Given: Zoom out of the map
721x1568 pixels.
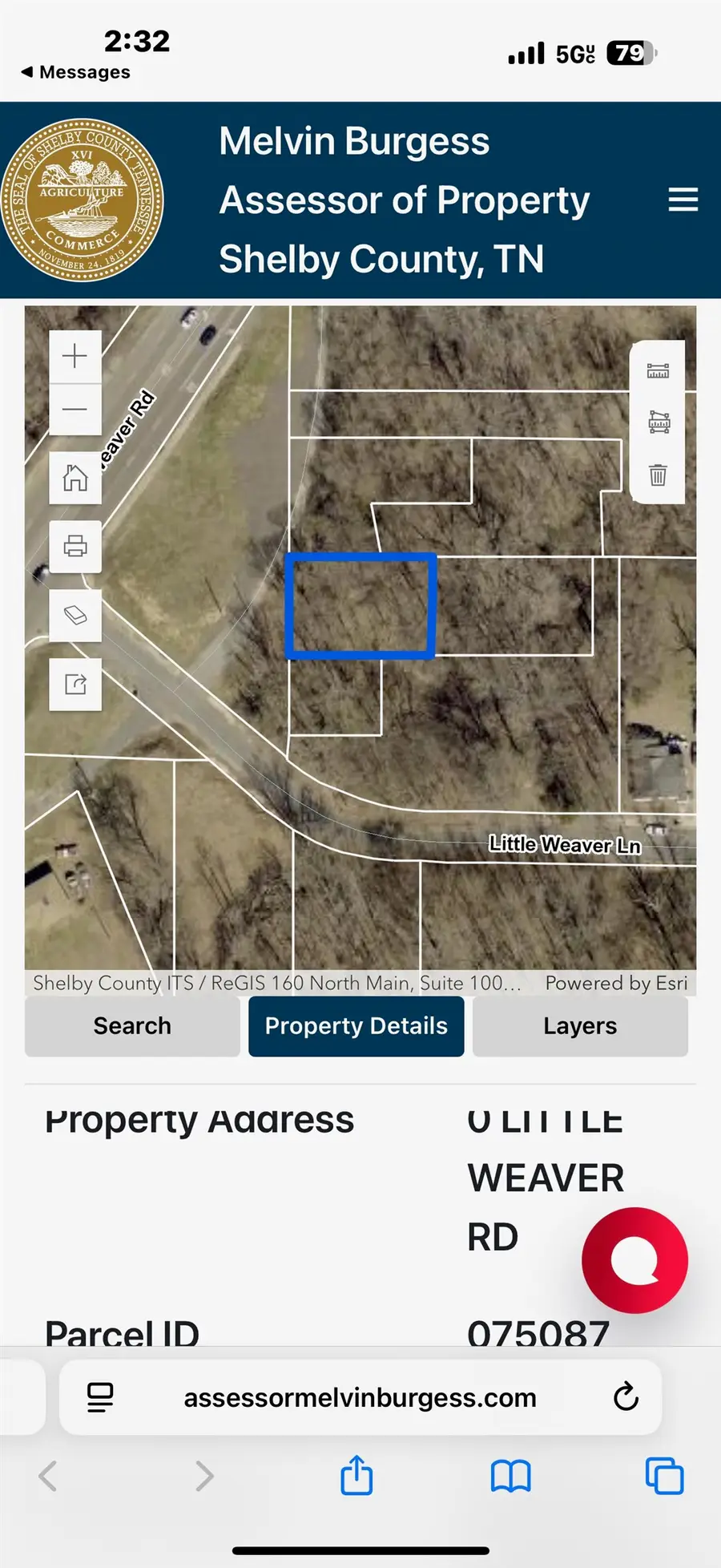Looking at the screenshot, I should point(75,409).
